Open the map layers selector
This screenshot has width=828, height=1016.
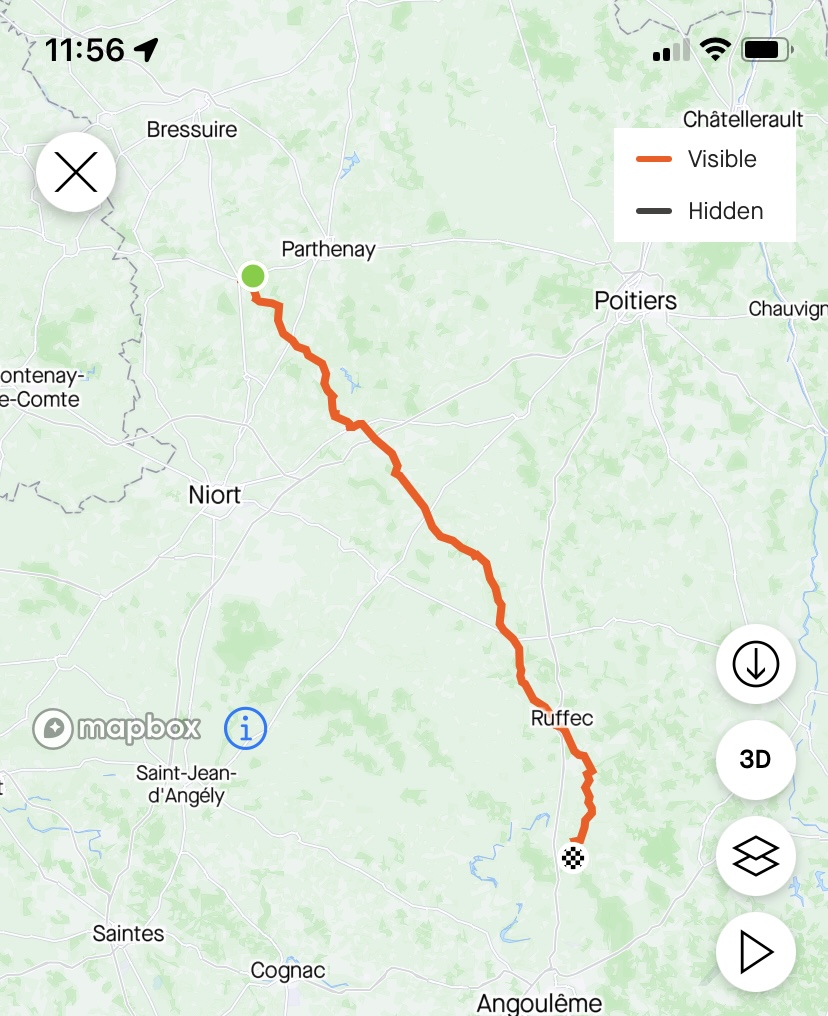coord(755,856)
